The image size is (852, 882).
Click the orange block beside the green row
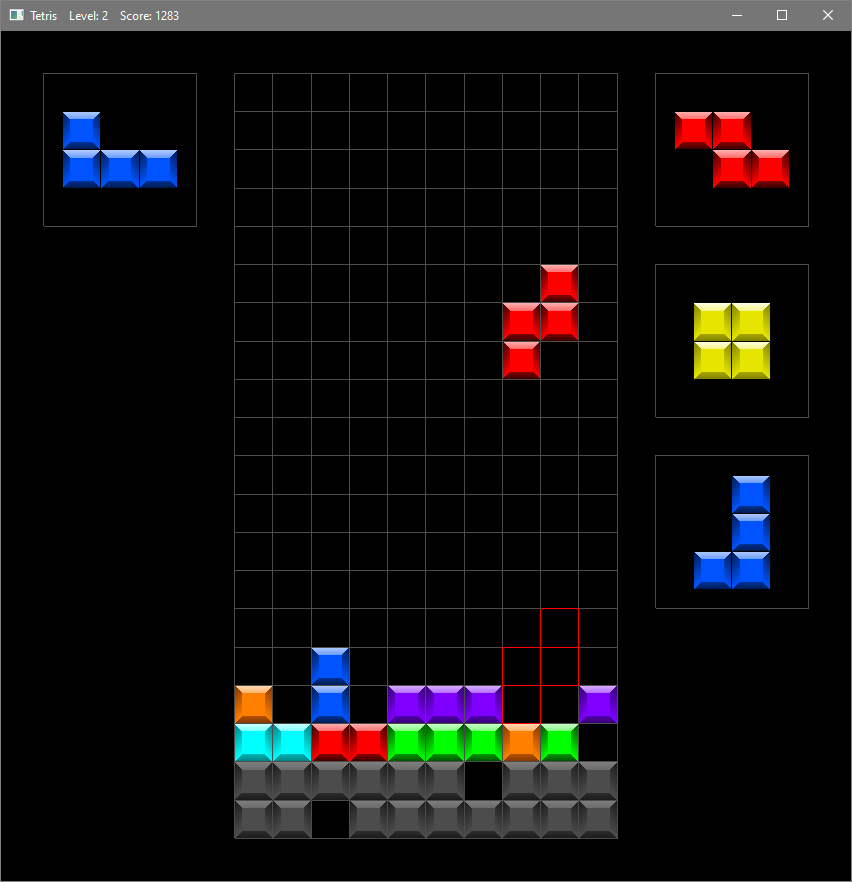click(521, 740)
